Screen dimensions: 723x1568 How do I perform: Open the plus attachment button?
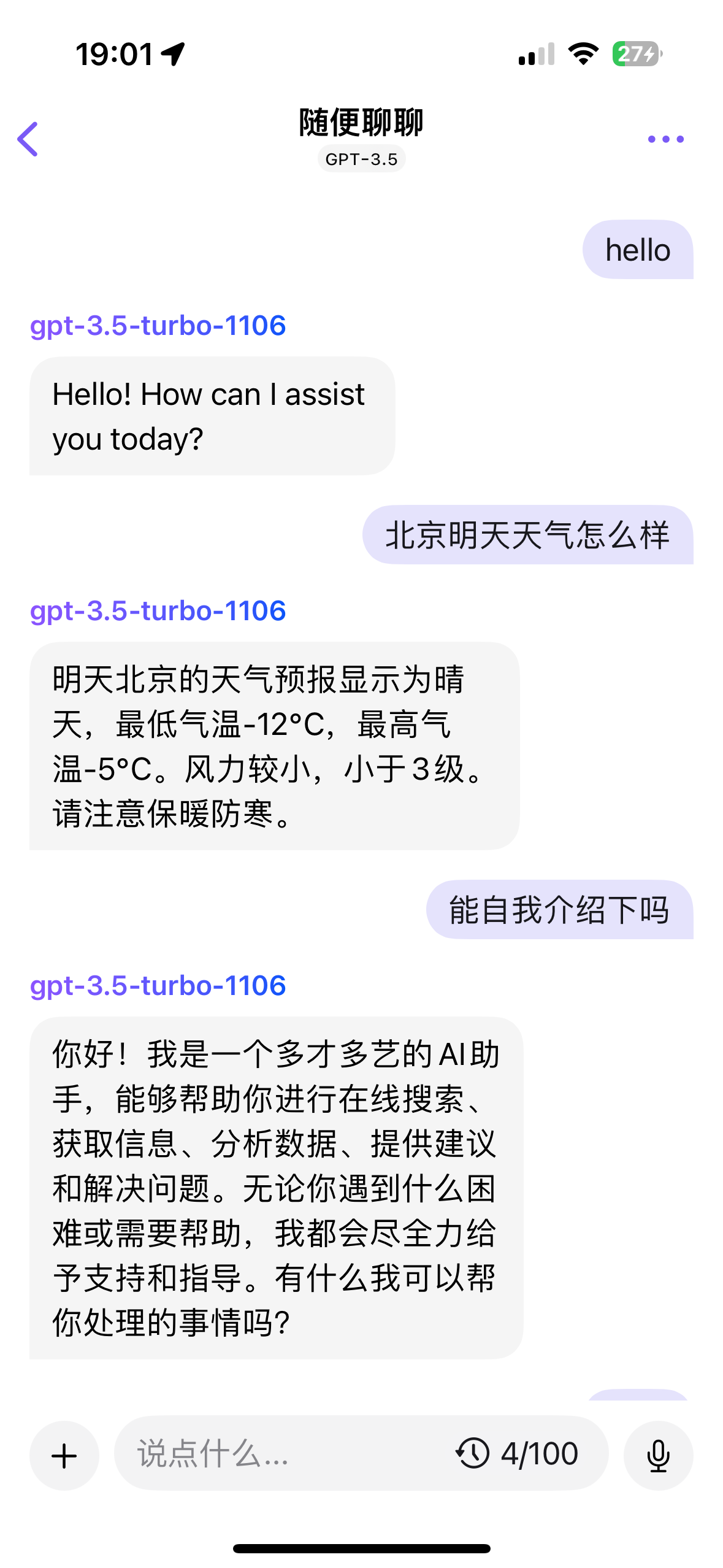pos(64,1455)
